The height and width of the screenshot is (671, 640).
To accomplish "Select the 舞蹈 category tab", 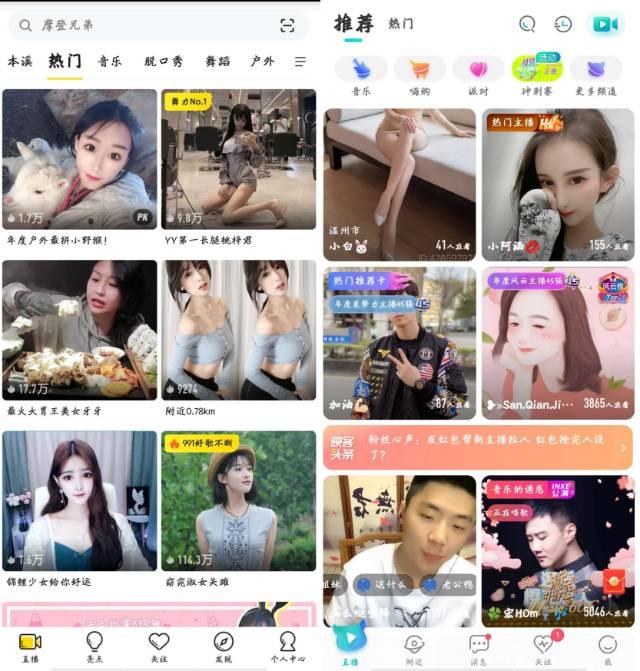I will [217, 61].
